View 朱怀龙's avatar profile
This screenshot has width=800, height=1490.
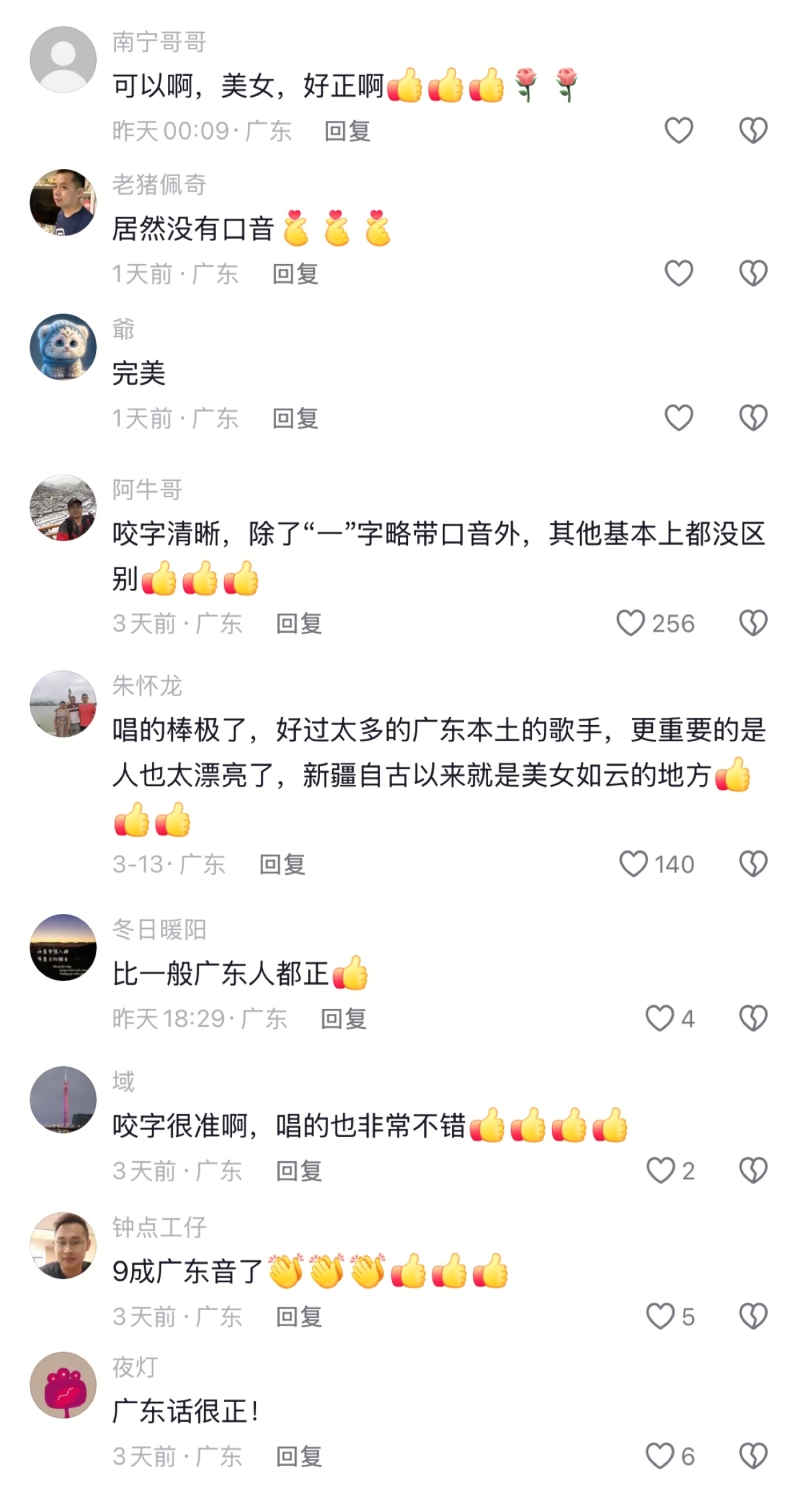click(63, 703)
